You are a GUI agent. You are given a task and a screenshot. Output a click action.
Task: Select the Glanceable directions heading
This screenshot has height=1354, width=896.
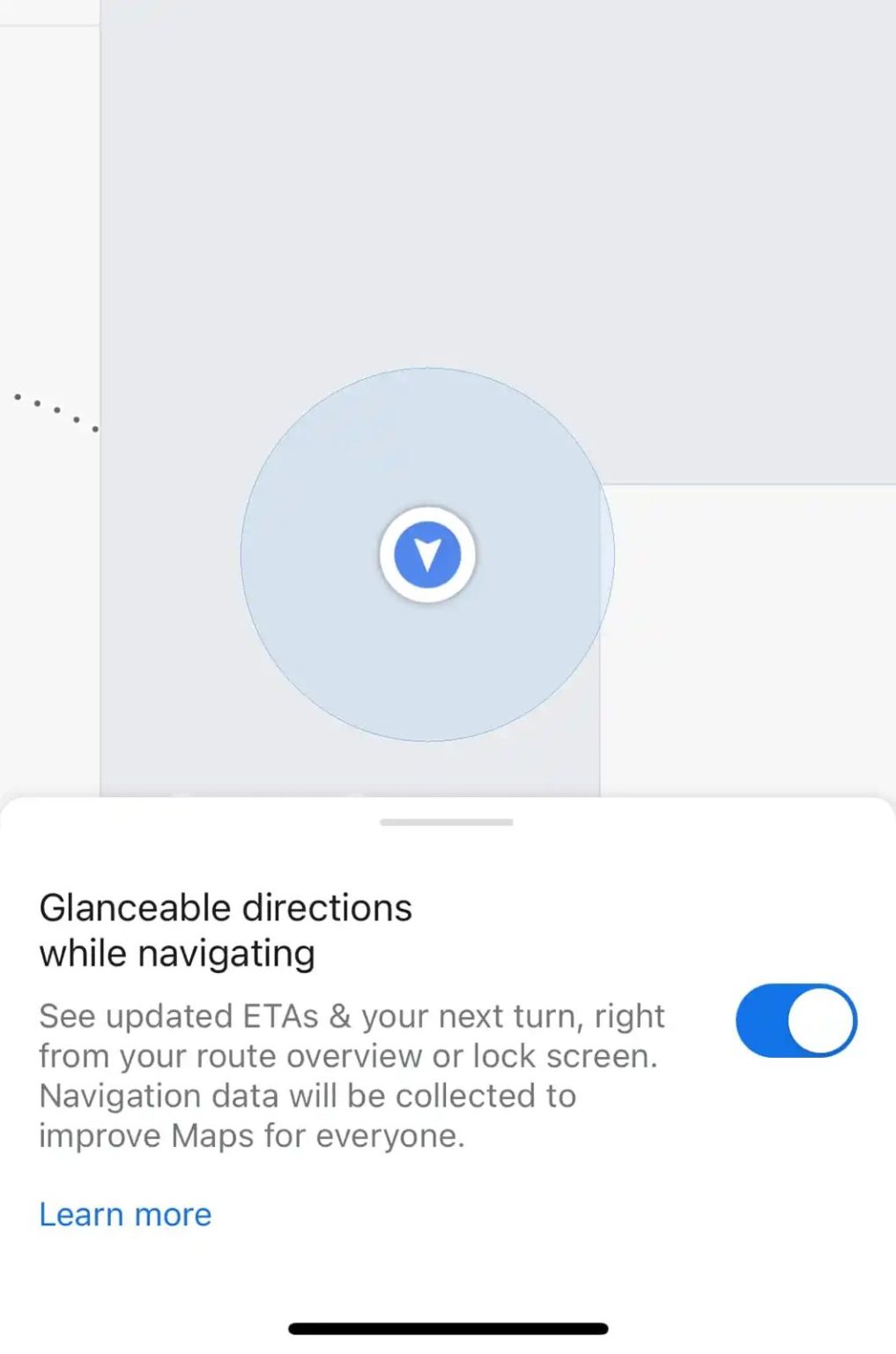tap(225, 928)
